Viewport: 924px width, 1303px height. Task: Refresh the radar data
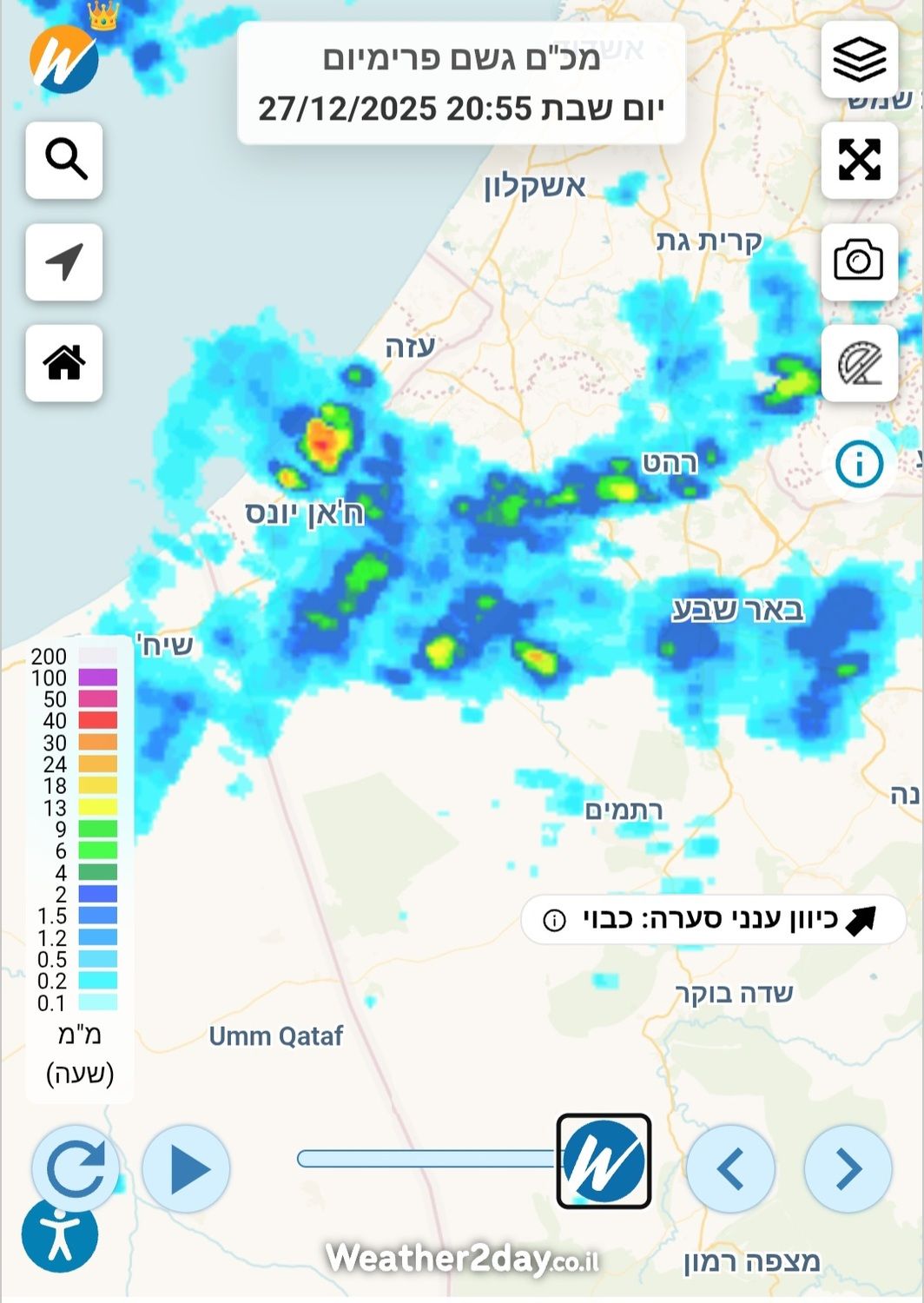pyautogui.click(x=76, y=1168)
